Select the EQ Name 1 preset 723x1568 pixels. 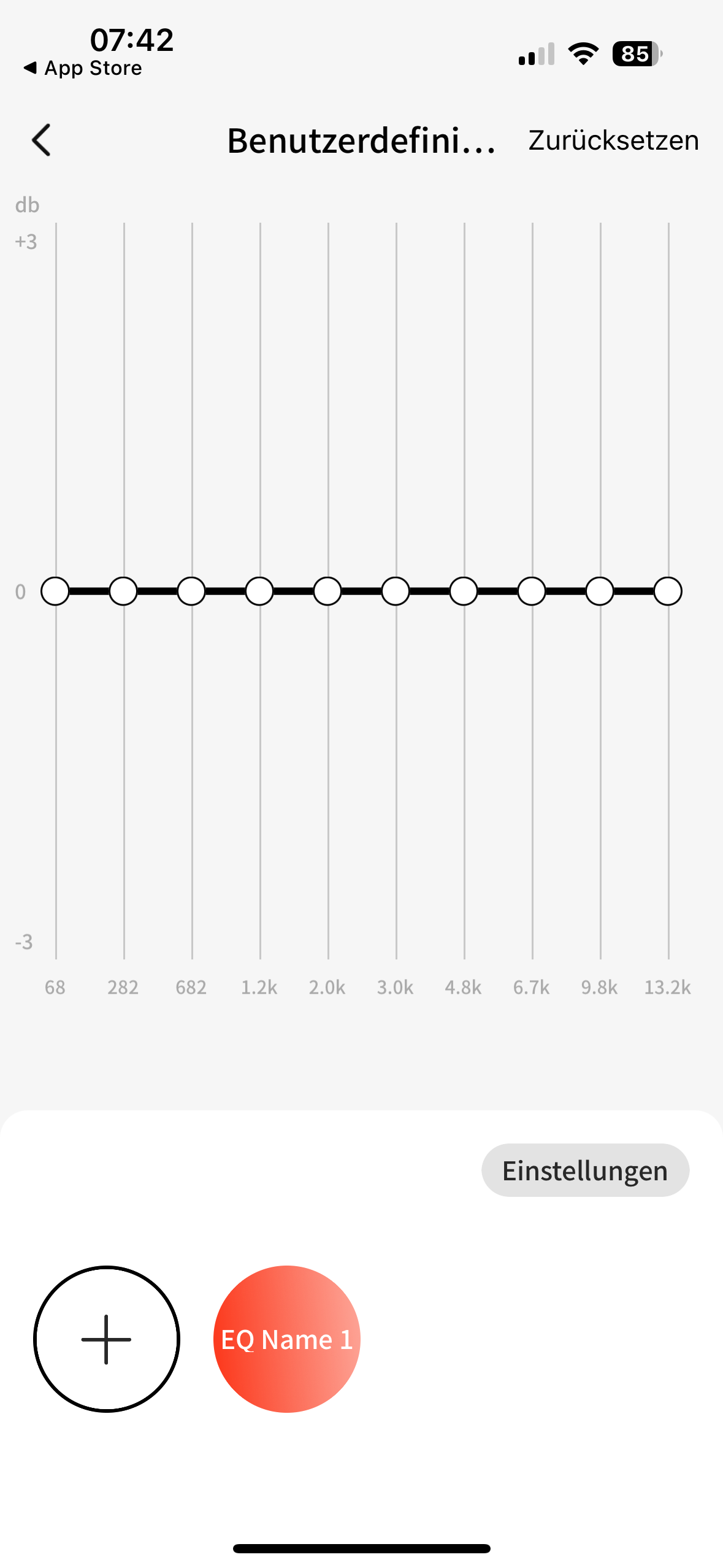(286, 1339)
